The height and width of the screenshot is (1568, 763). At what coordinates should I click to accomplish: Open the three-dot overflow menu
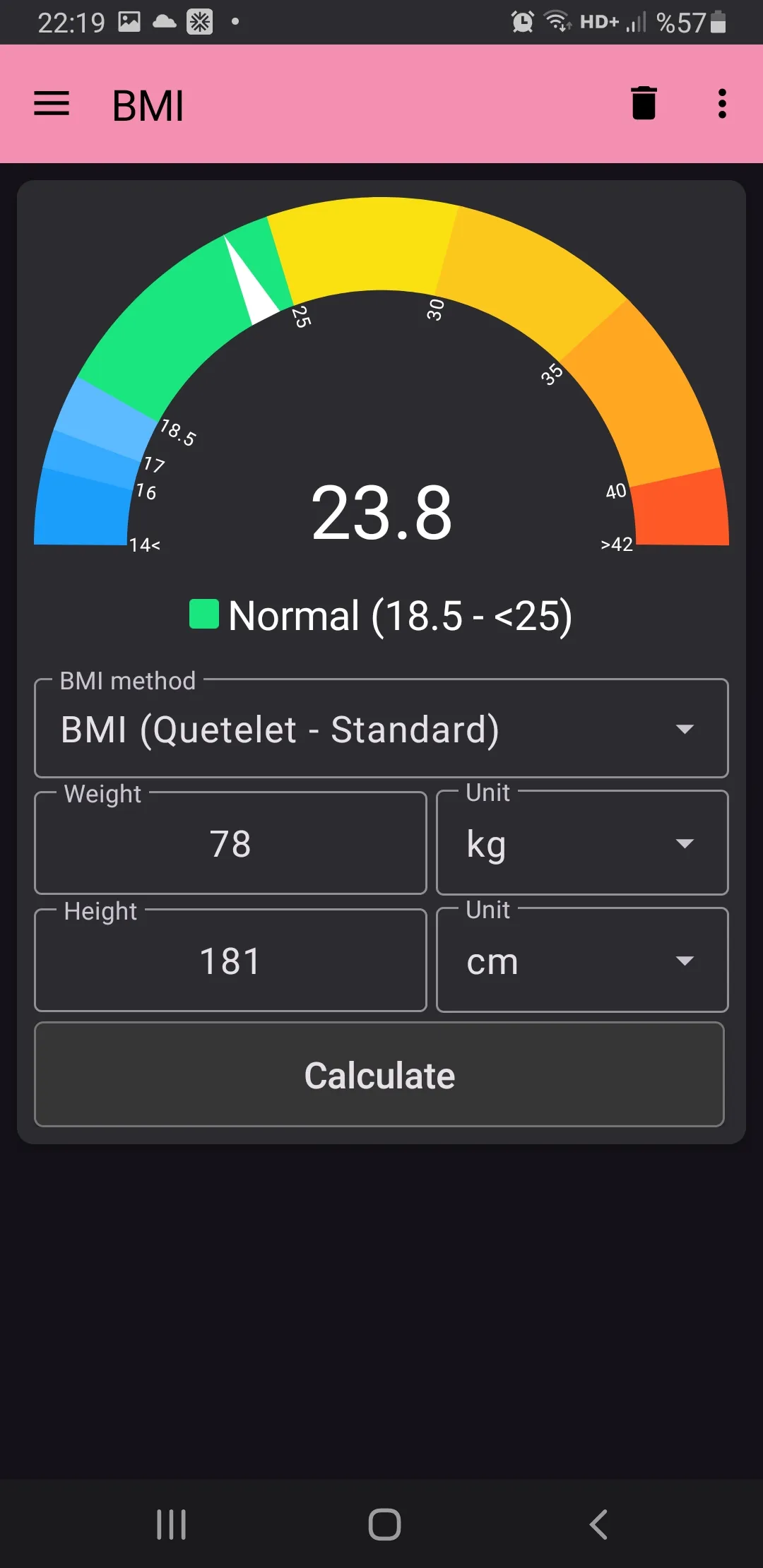click(x=722, y=104)
